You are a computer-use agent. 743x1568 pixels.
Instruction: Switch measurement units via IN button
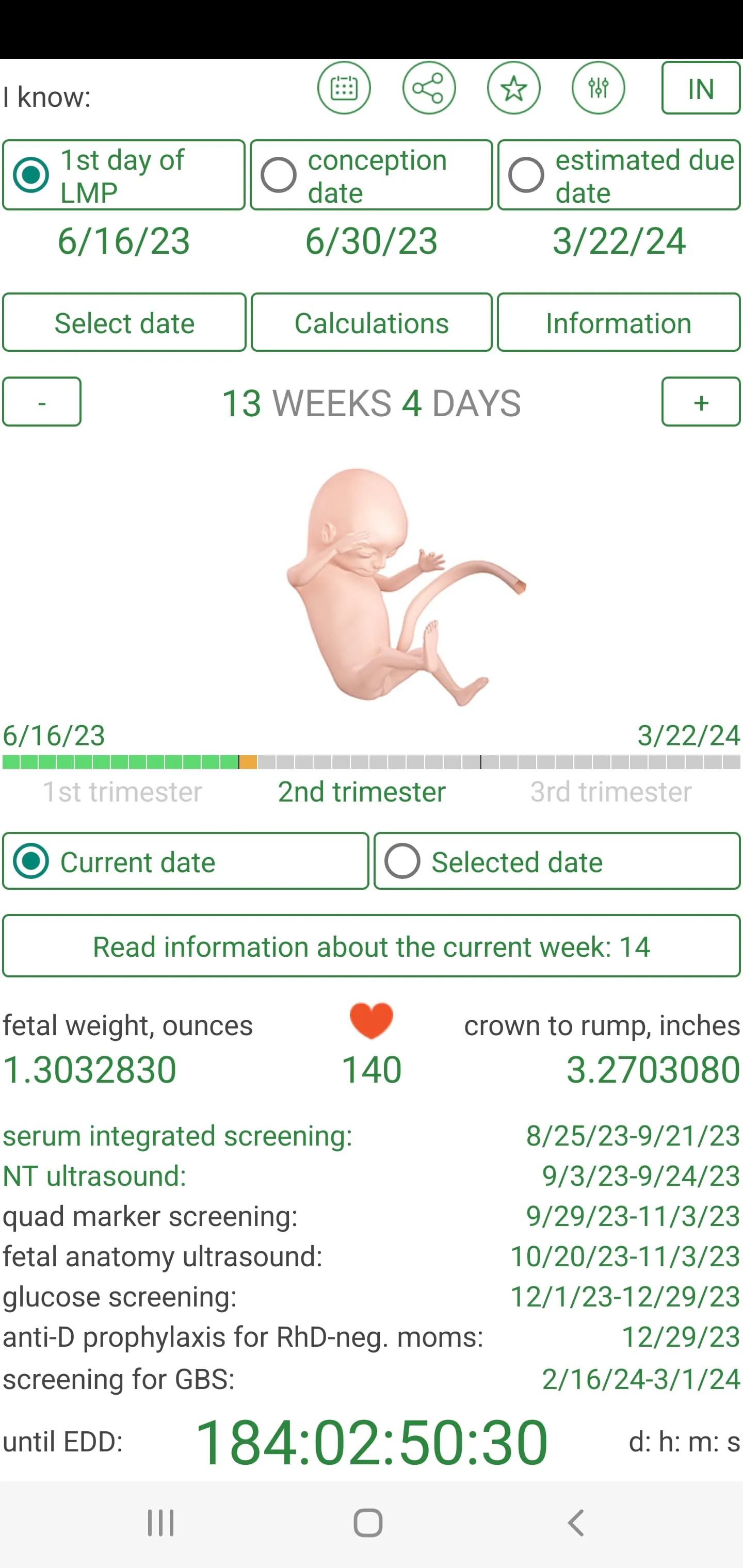(x=700, y=88)
